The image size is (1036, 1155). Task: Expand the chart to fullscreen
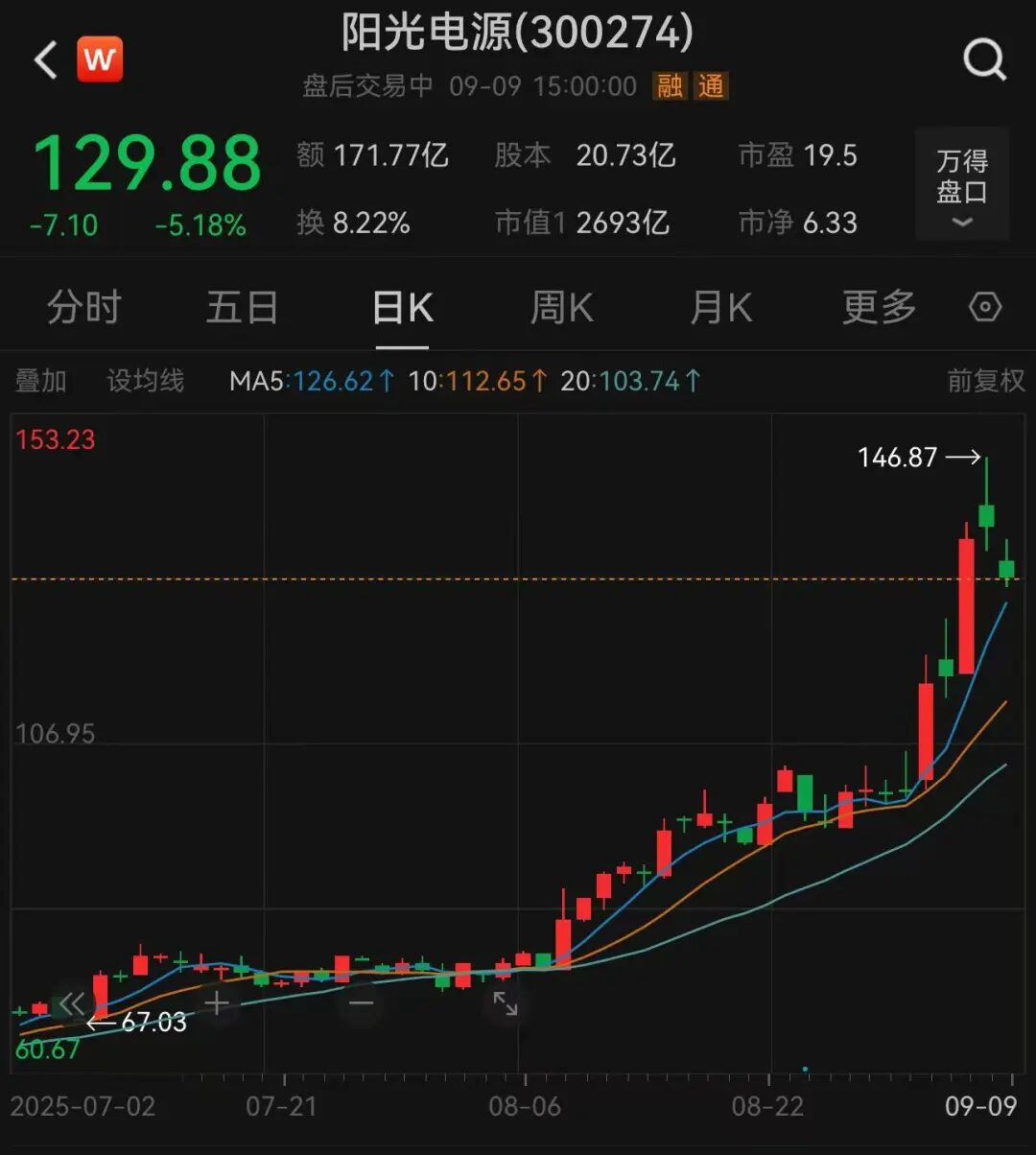point(506,1004)
